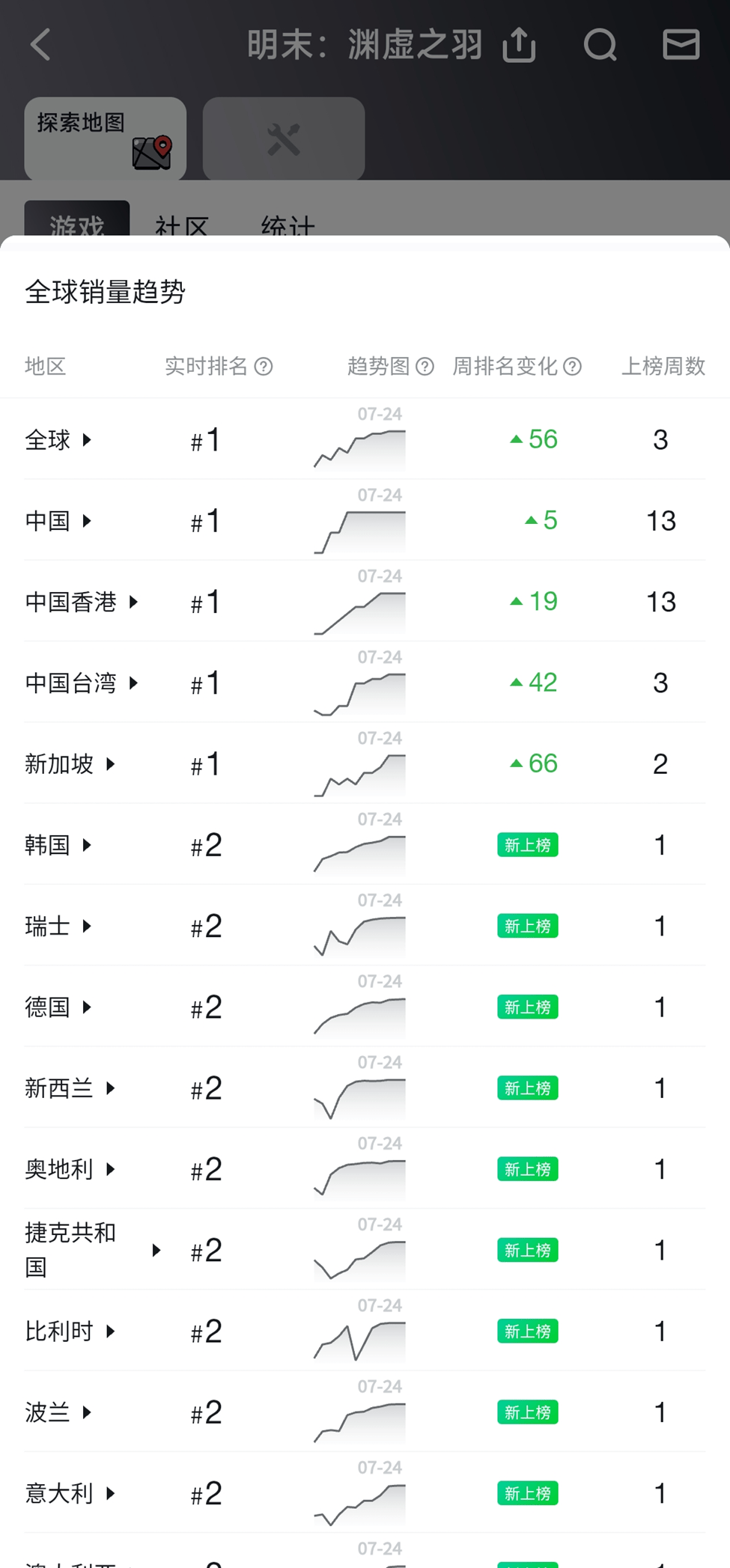
Task: Expand the 德国 region row
Action: click(87, 1007)
